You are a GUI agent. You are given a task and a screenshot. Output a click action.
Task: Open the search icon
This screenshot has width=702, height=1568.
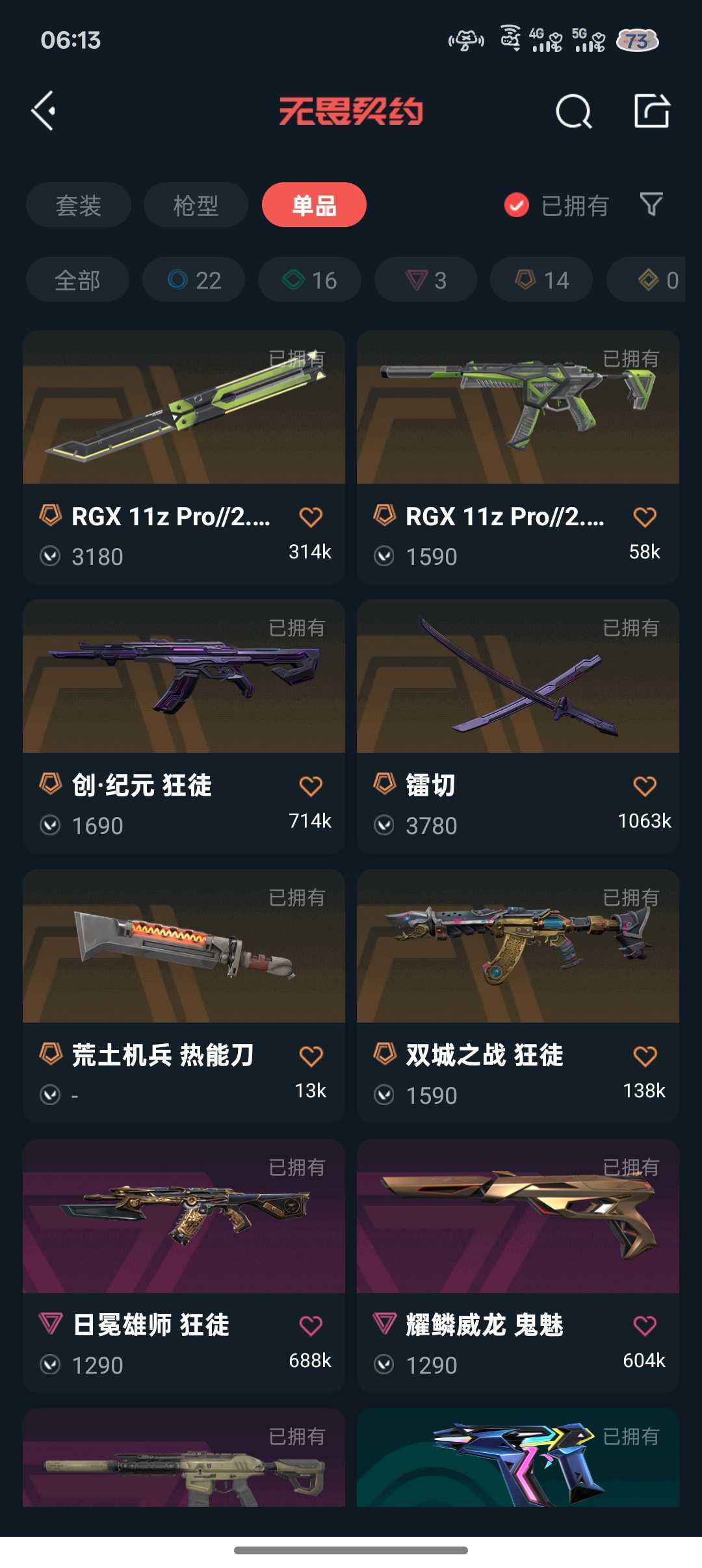coord(573,111)
